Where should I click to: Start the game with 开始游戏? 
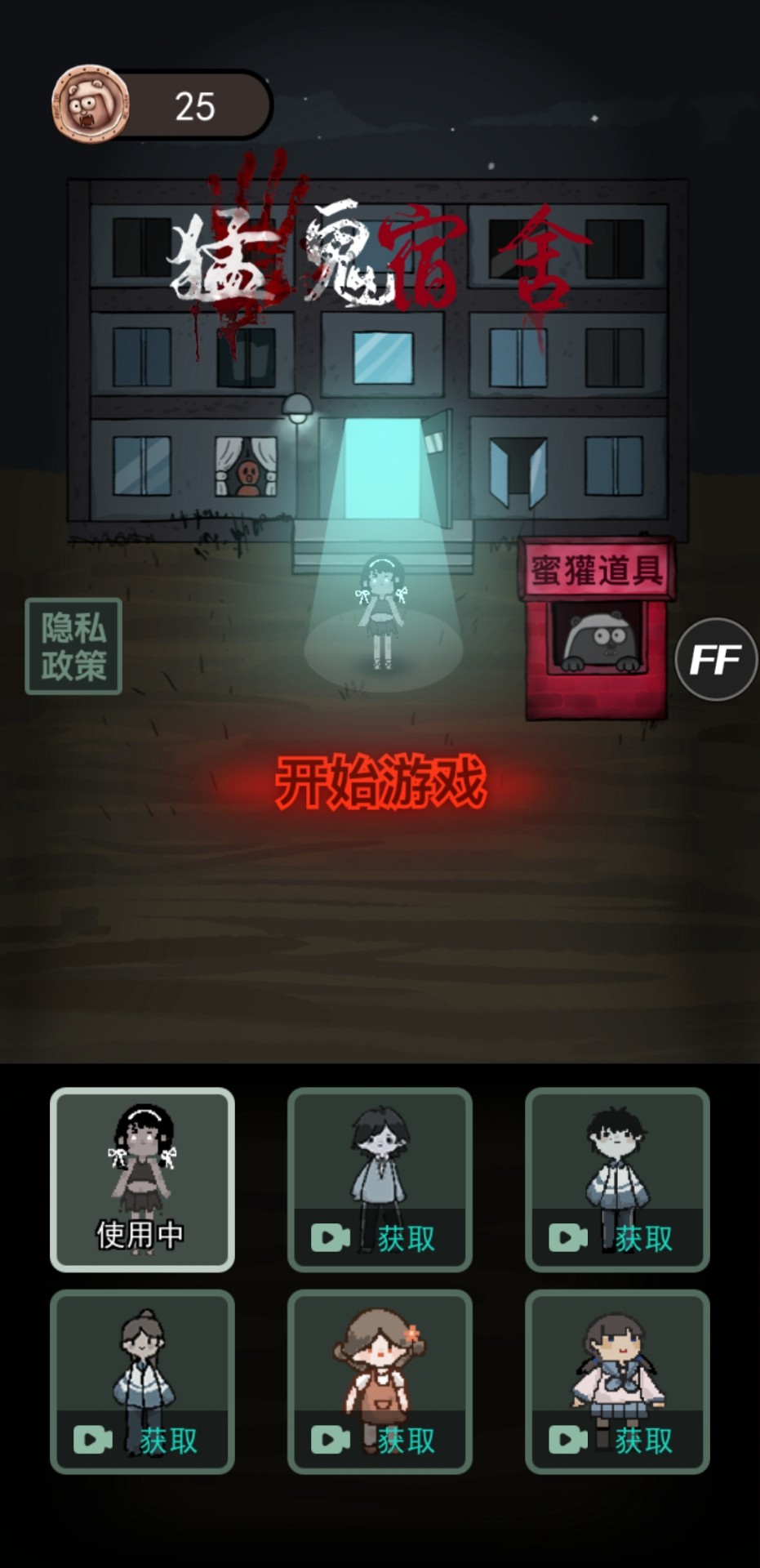[x=380, y=782]
